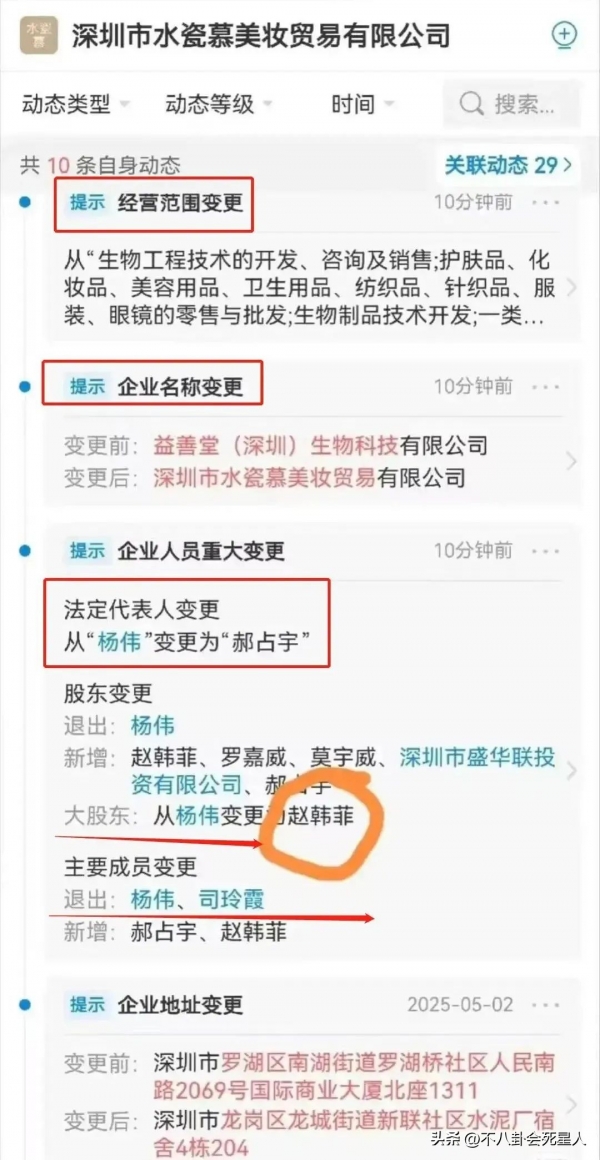Open overflow menu on 企业地址变更 card
Screen dimensions: 600x1160
[x=546, y=1004]
